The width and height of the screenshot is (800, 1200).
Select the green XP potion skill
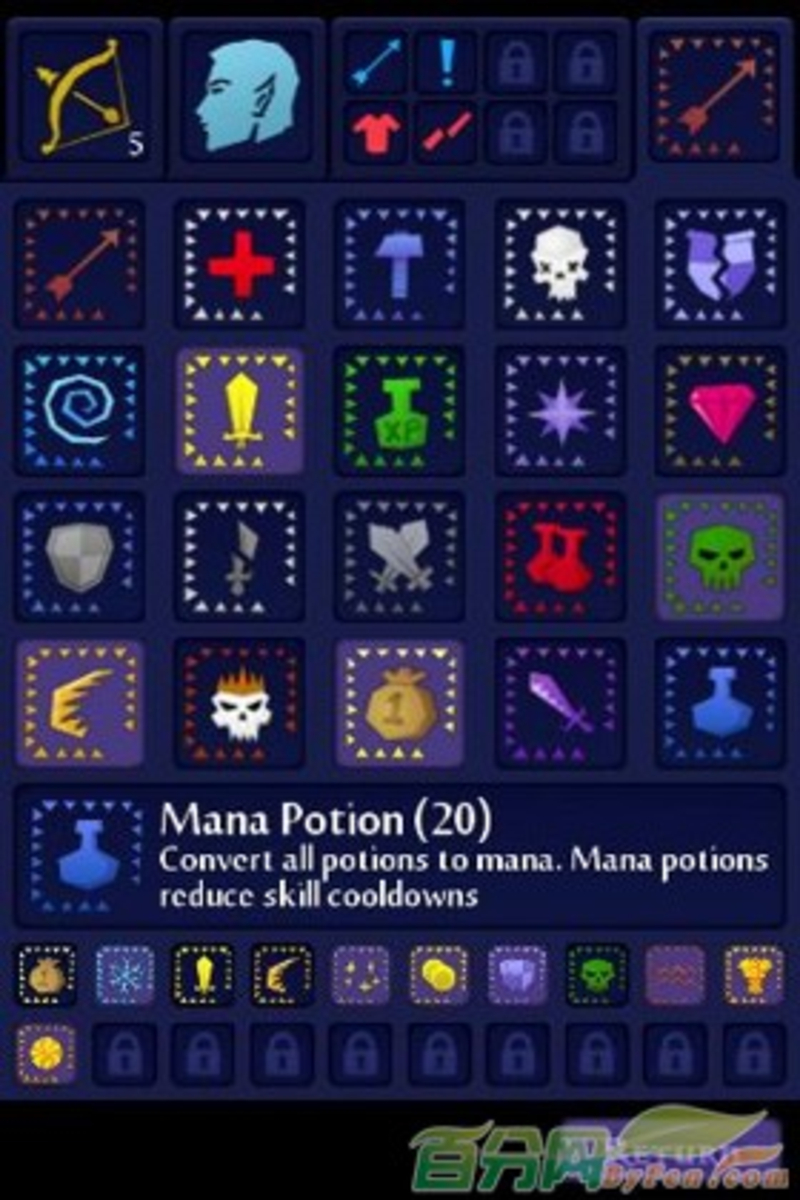400,411
